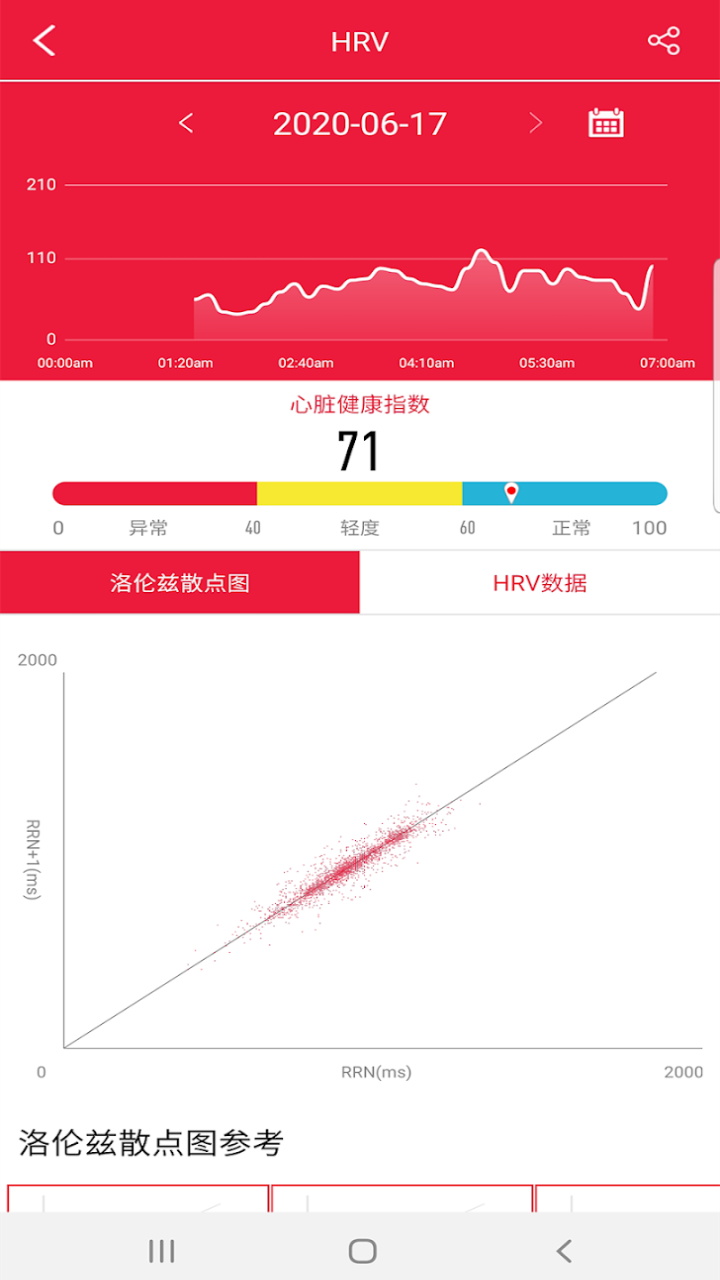
Task: Go back with the top-left arrow
Action: pyautogui.click(x=44, y=40)
